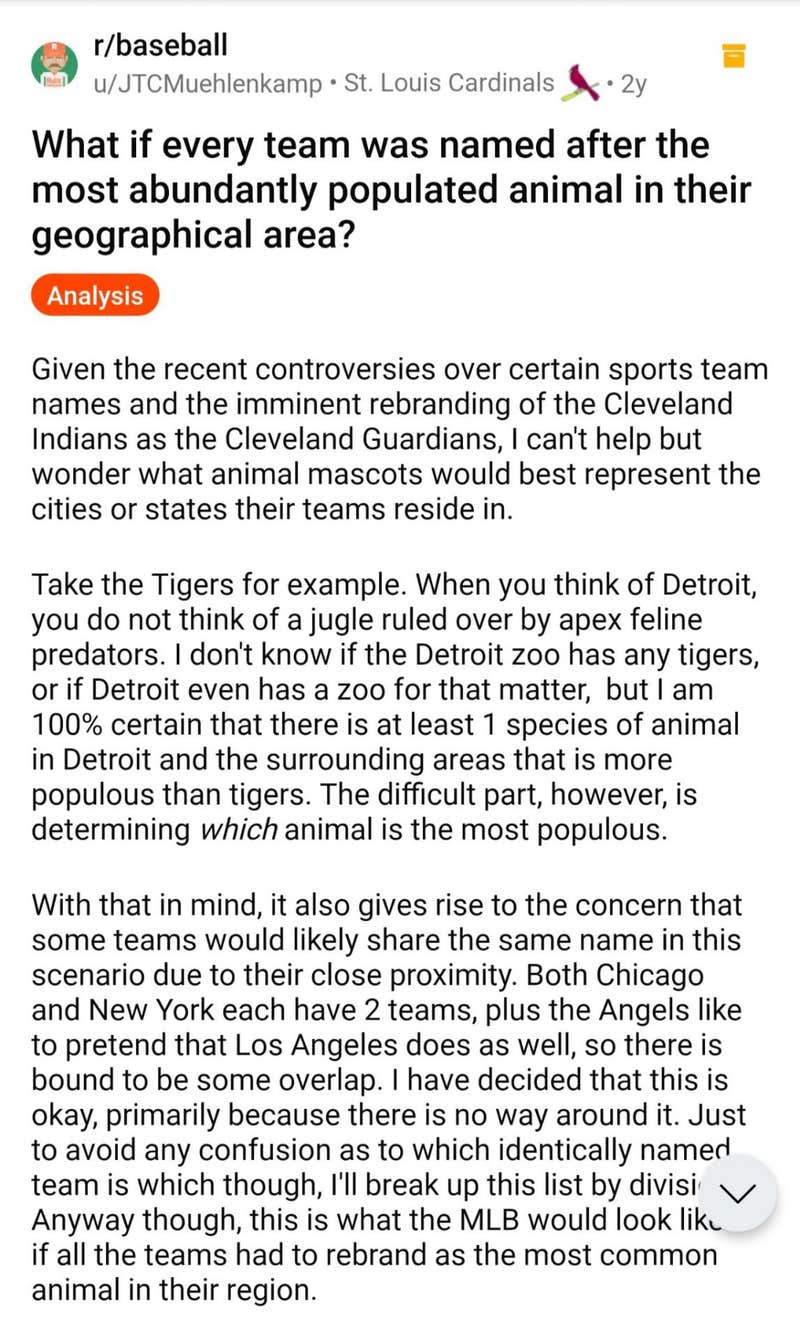Open u/JTCMuehlenkamp's profile
The width and height of the screenshot is (800, 1340).
pos(207,83)
